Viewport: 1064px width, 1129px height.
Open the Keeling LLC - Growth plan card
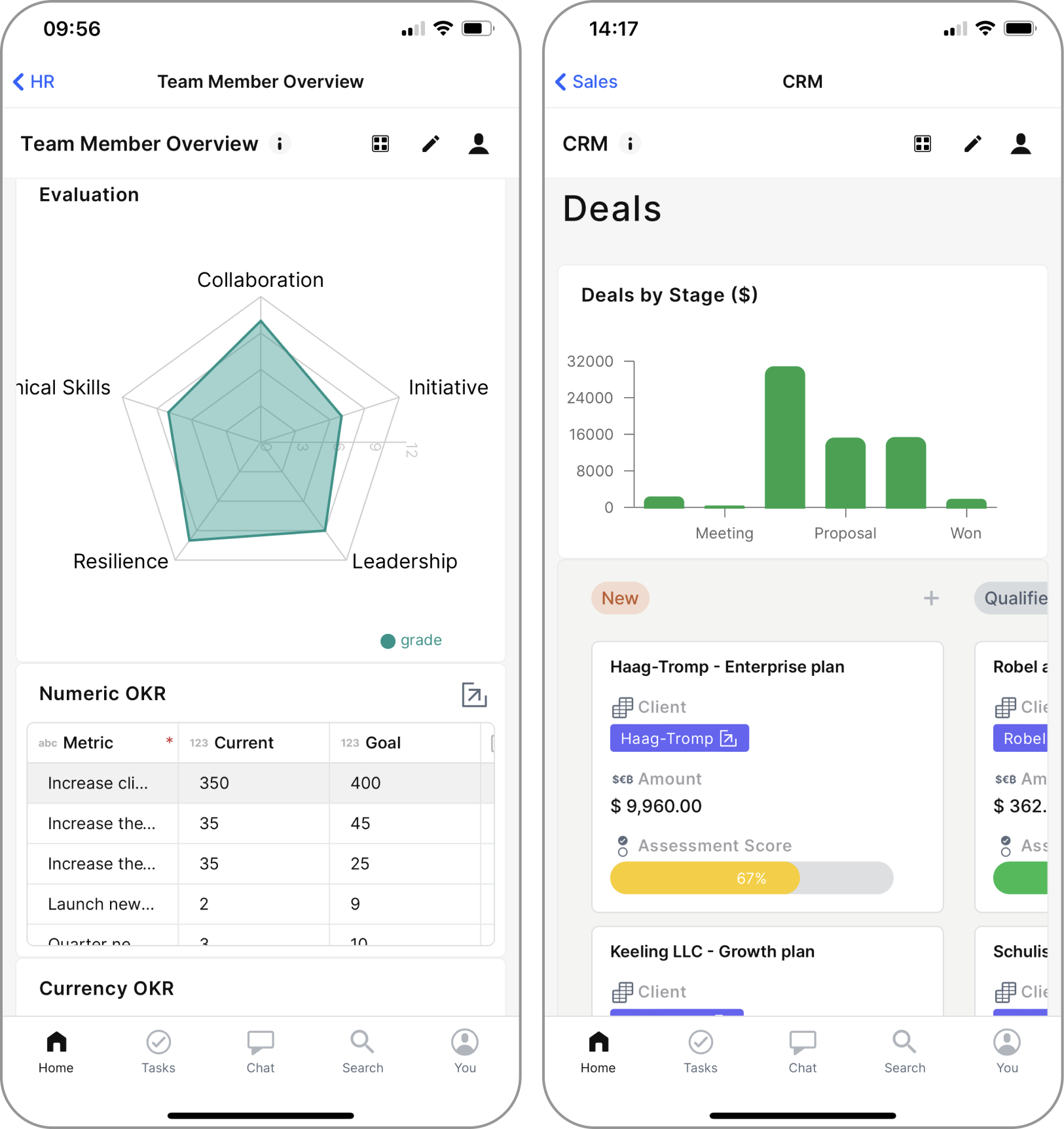click(712, 952)
